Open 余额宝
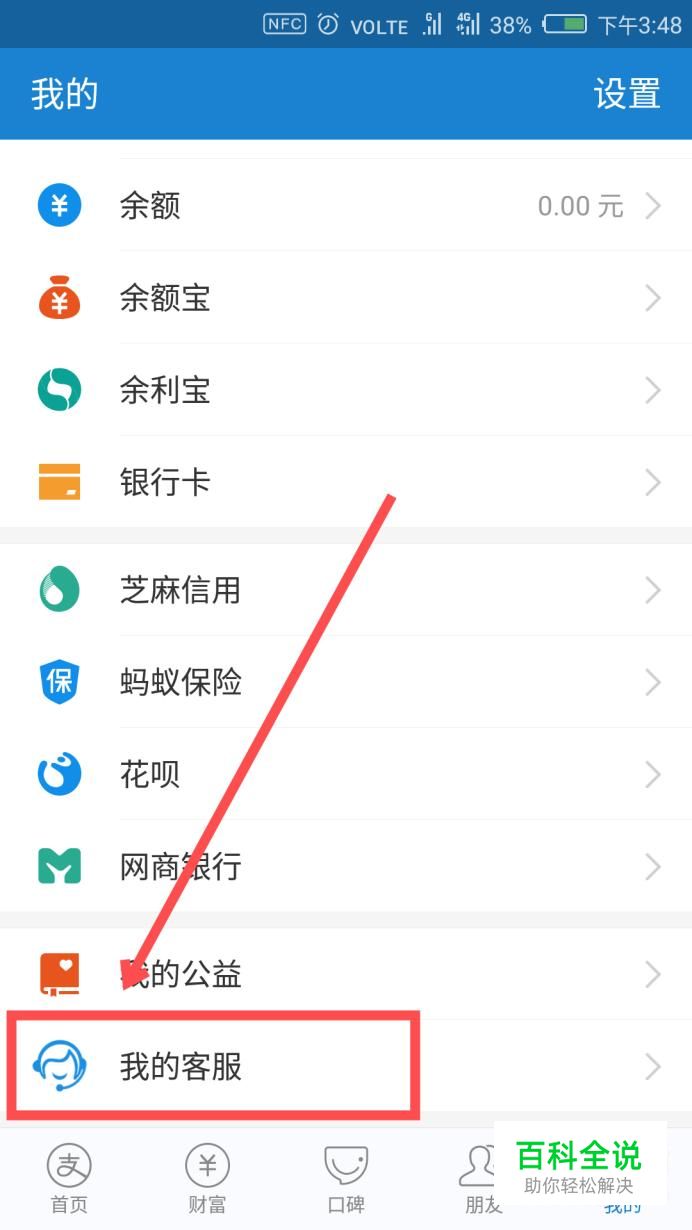The width and height of the screenshot is (692, 1230). 346,298
